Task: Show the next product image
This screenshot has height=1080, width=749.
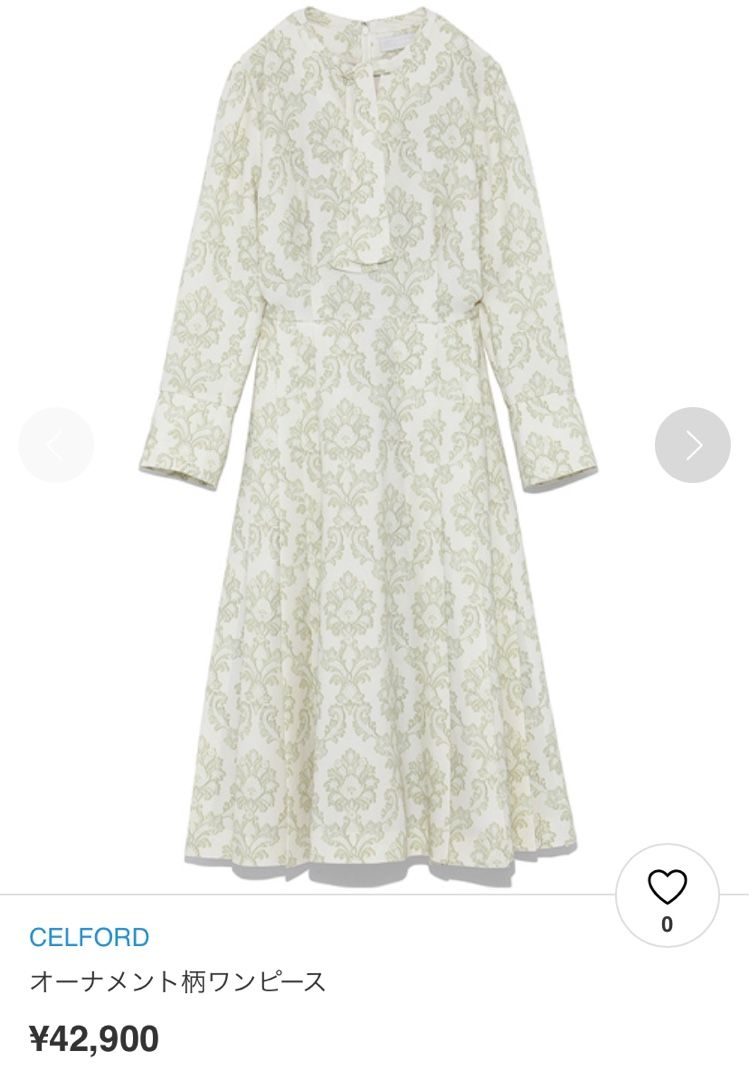Action: click(692, 445)
